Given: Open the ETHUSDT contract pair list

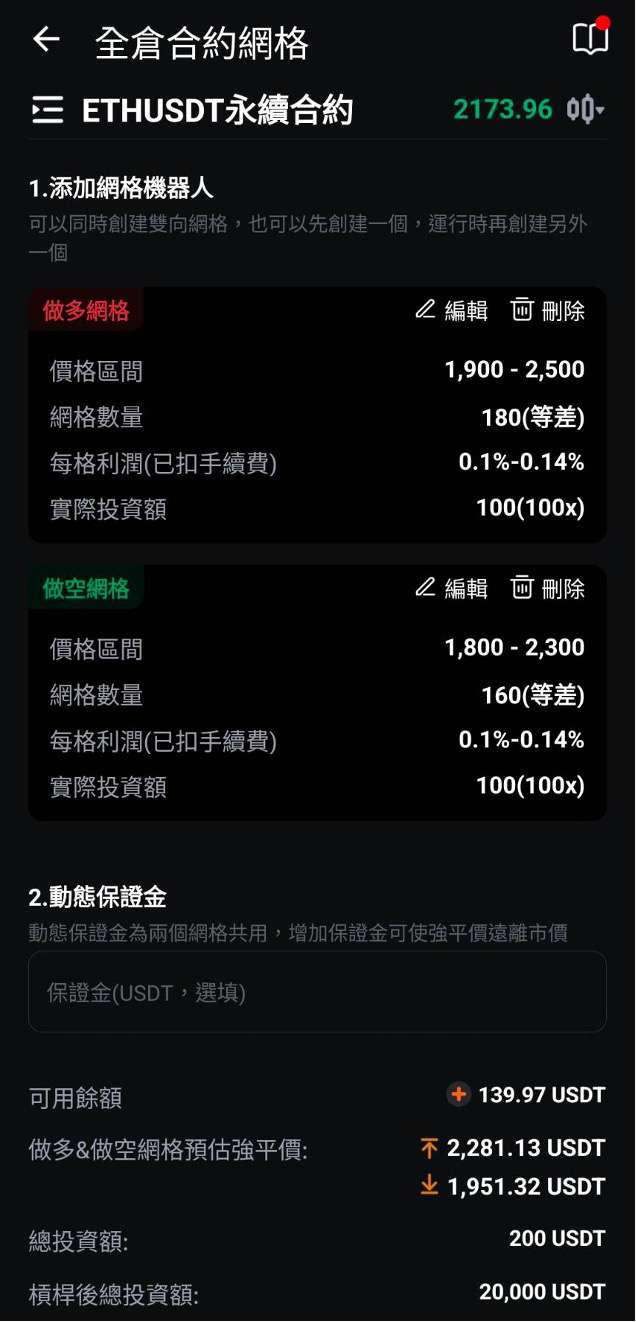Looking at the screenshot, I should [x=48, y=110].
